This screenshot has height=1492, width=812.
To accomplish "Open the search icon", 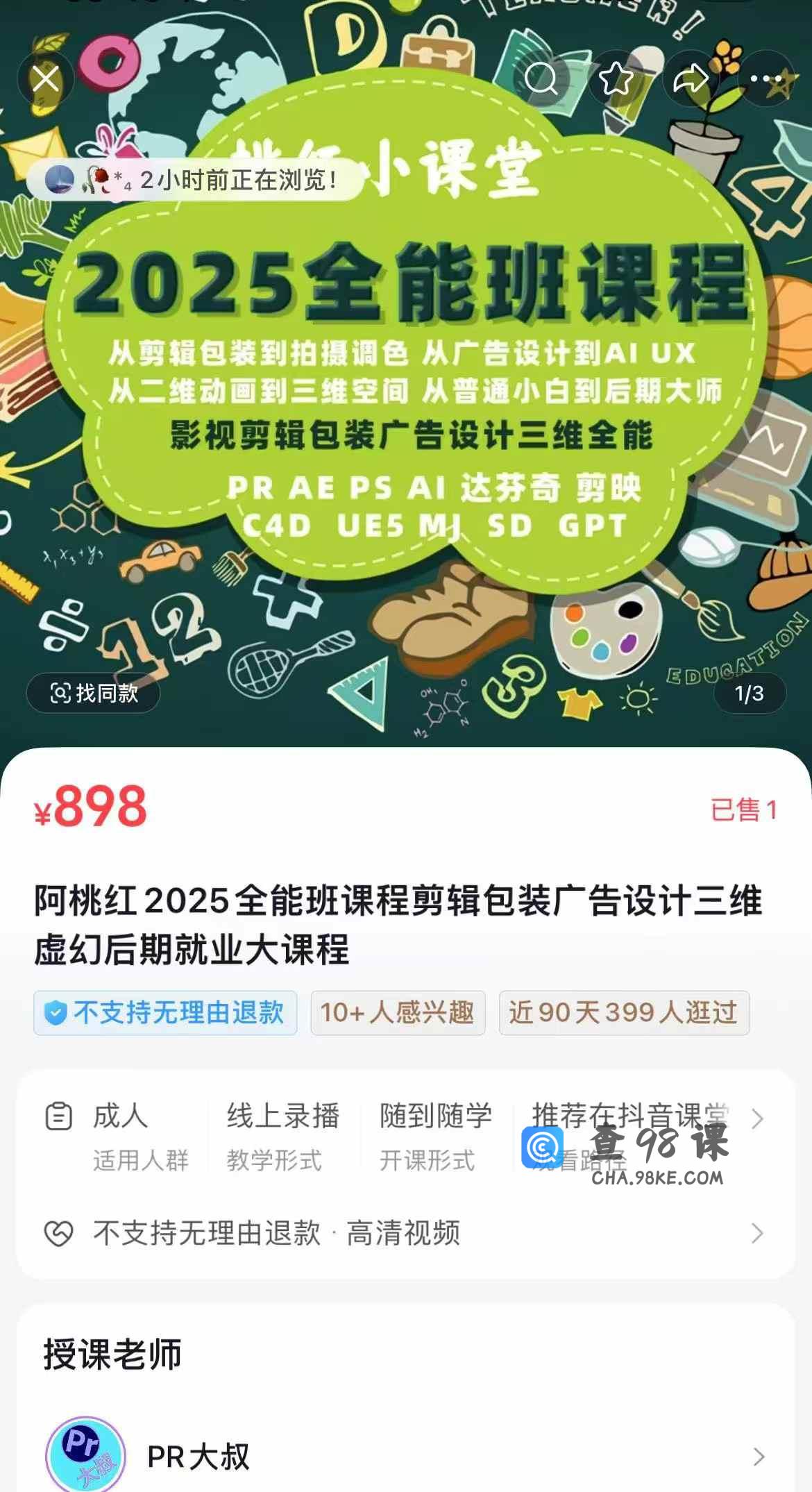I will tap(541, 78).
